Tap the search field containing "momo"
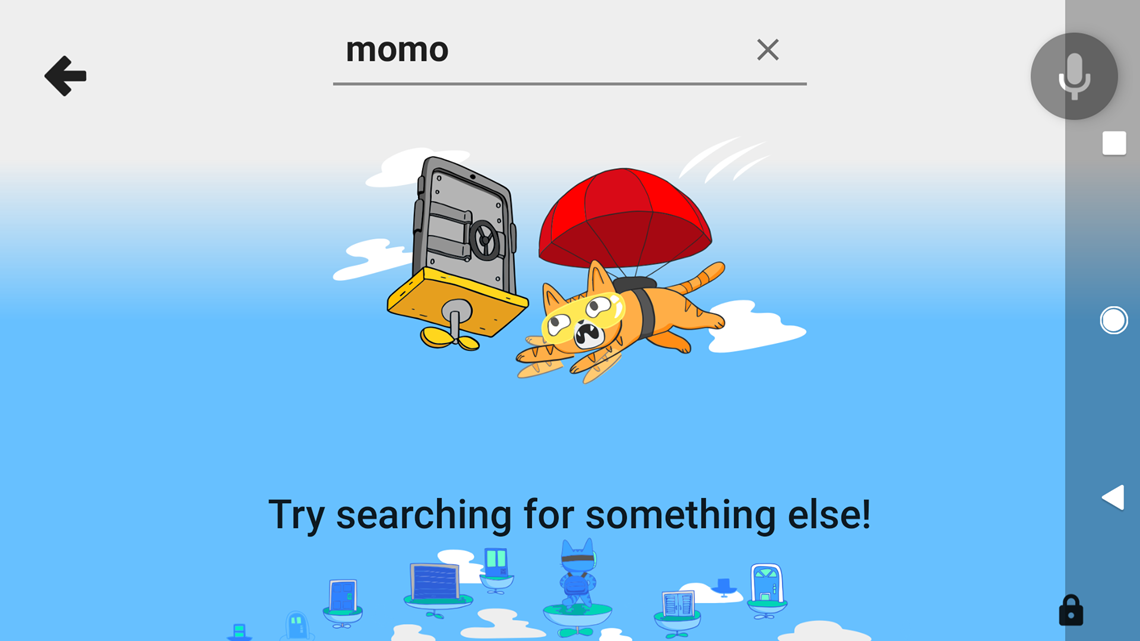This screenshot has width=1140, height=641. coord(540,50)
